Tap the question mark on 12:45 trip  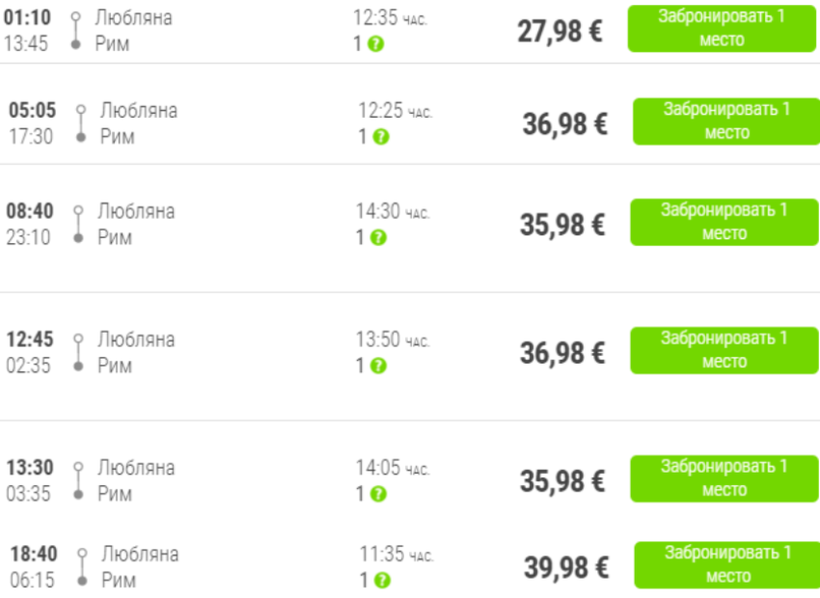click(378, 366)
